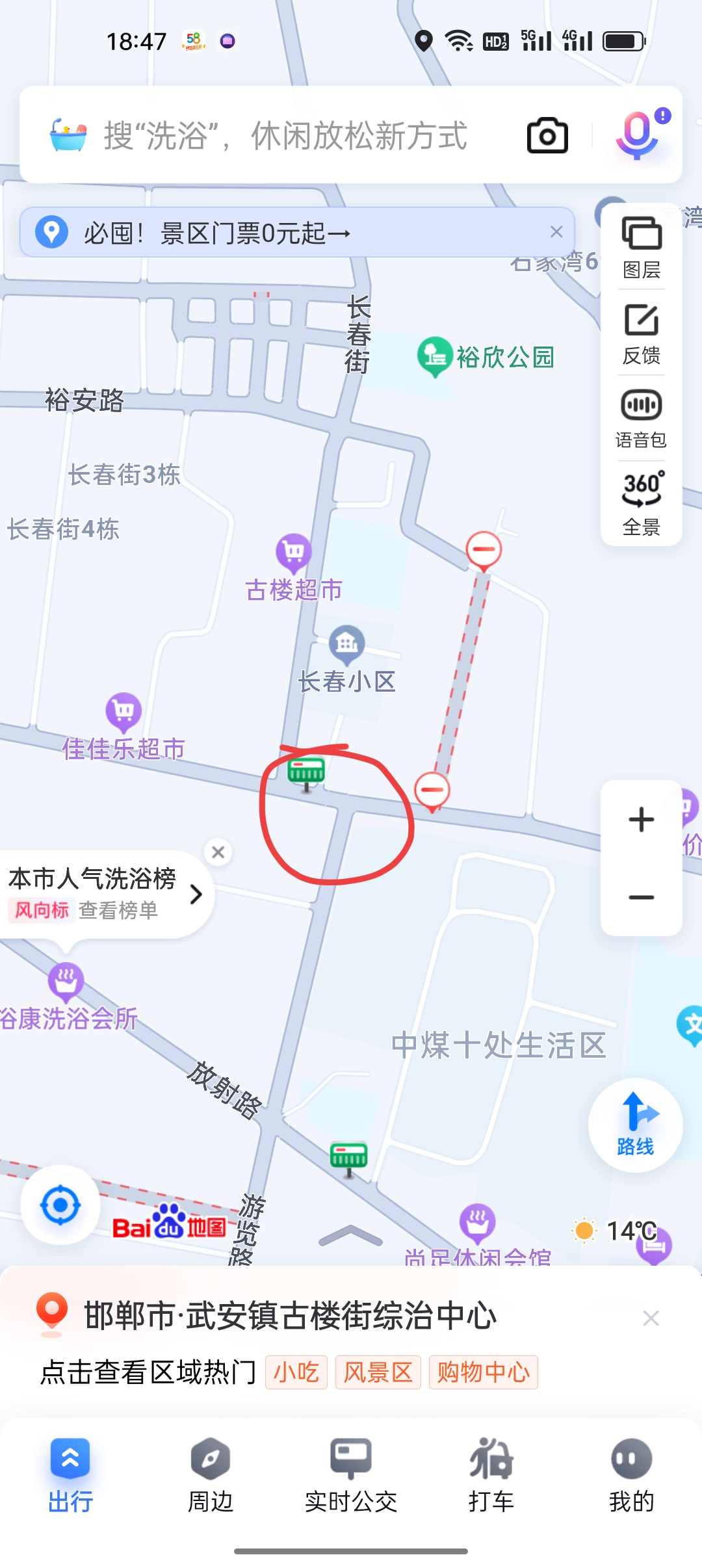Select the 购物中心 chip
This screenshot has height=1568, width=702.
tap(483, 1372)
